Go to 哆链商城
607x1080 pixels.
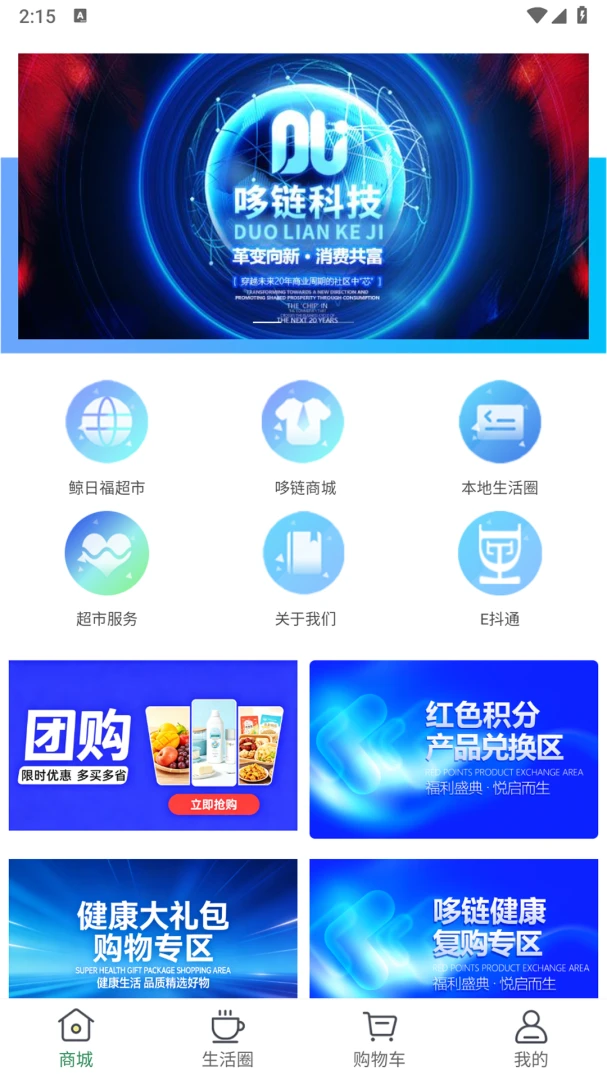click(303, 438)
